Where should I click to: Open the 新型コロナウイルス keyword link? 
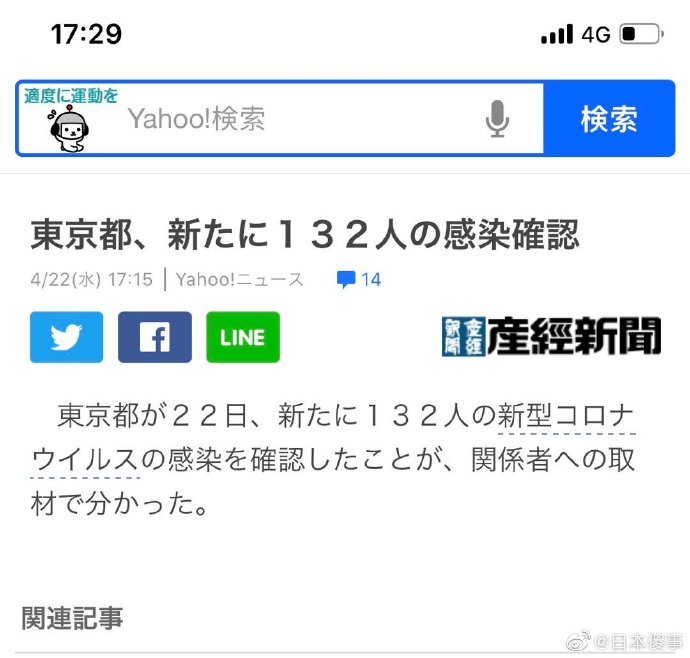point(566,414)
